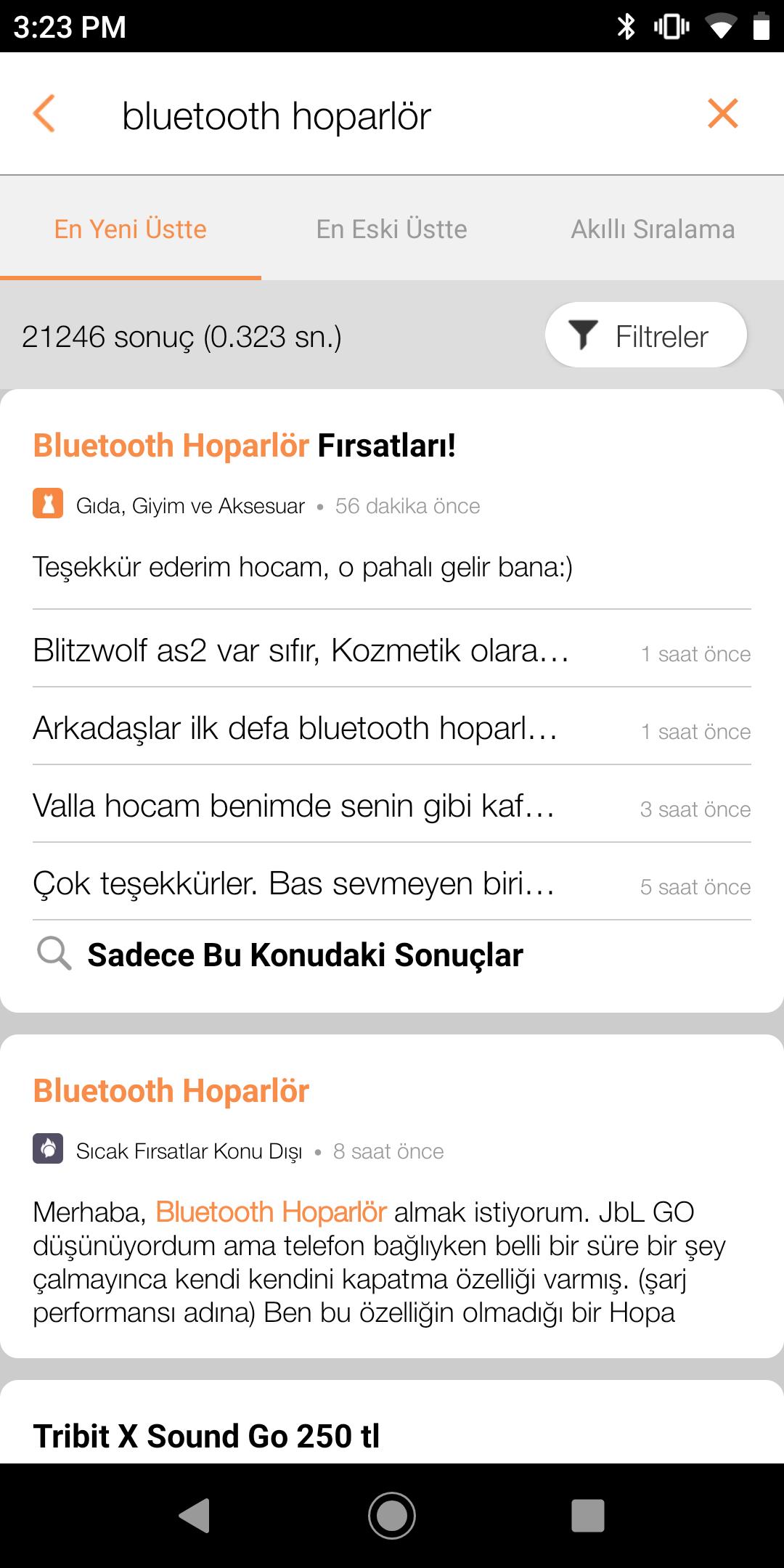Open reply Çok teşekkürler. Bas sevmeyen
Image resolution: width=784 pixels, height=1568 pixels.
[x=392, y=883]
